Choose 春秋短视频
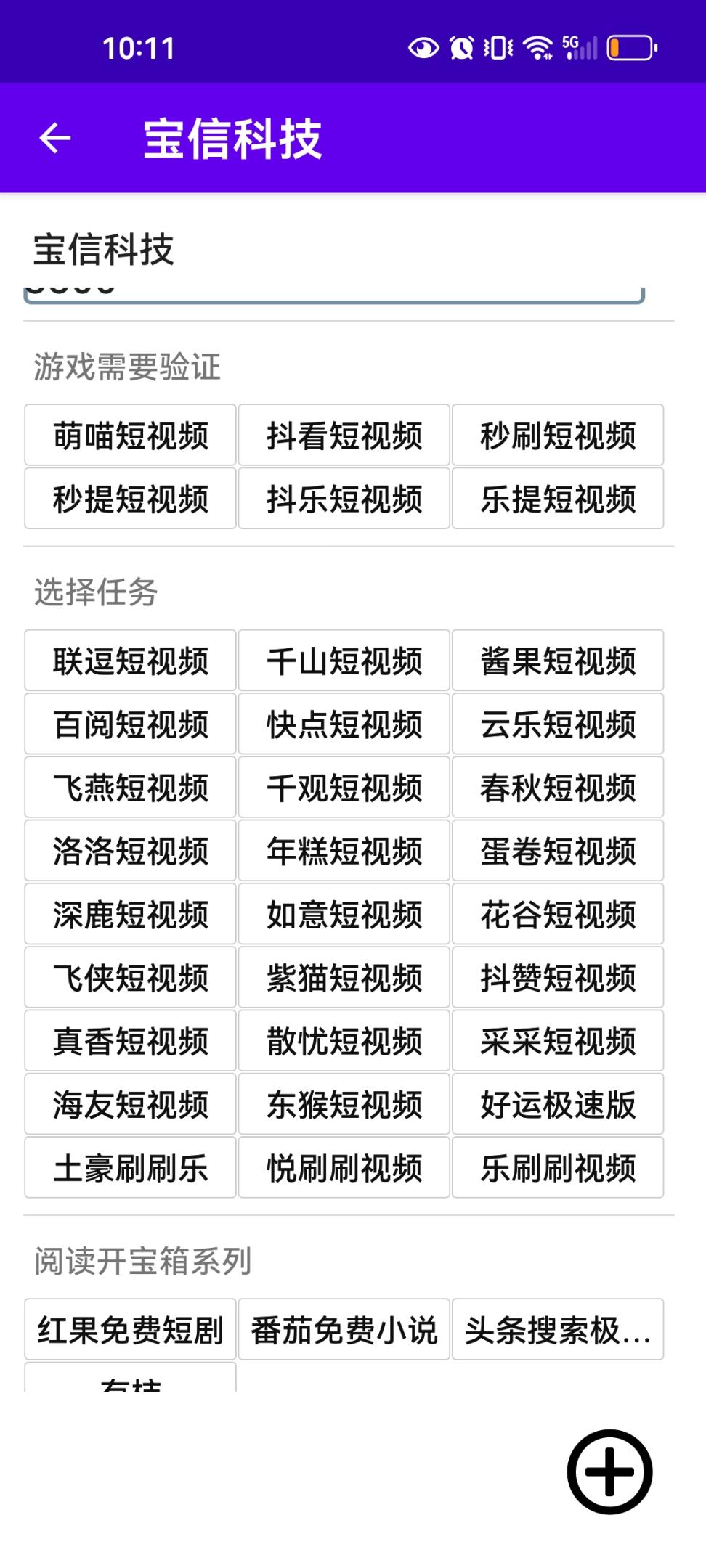This screenshot has height=1568, width=706. pos(558,788)
